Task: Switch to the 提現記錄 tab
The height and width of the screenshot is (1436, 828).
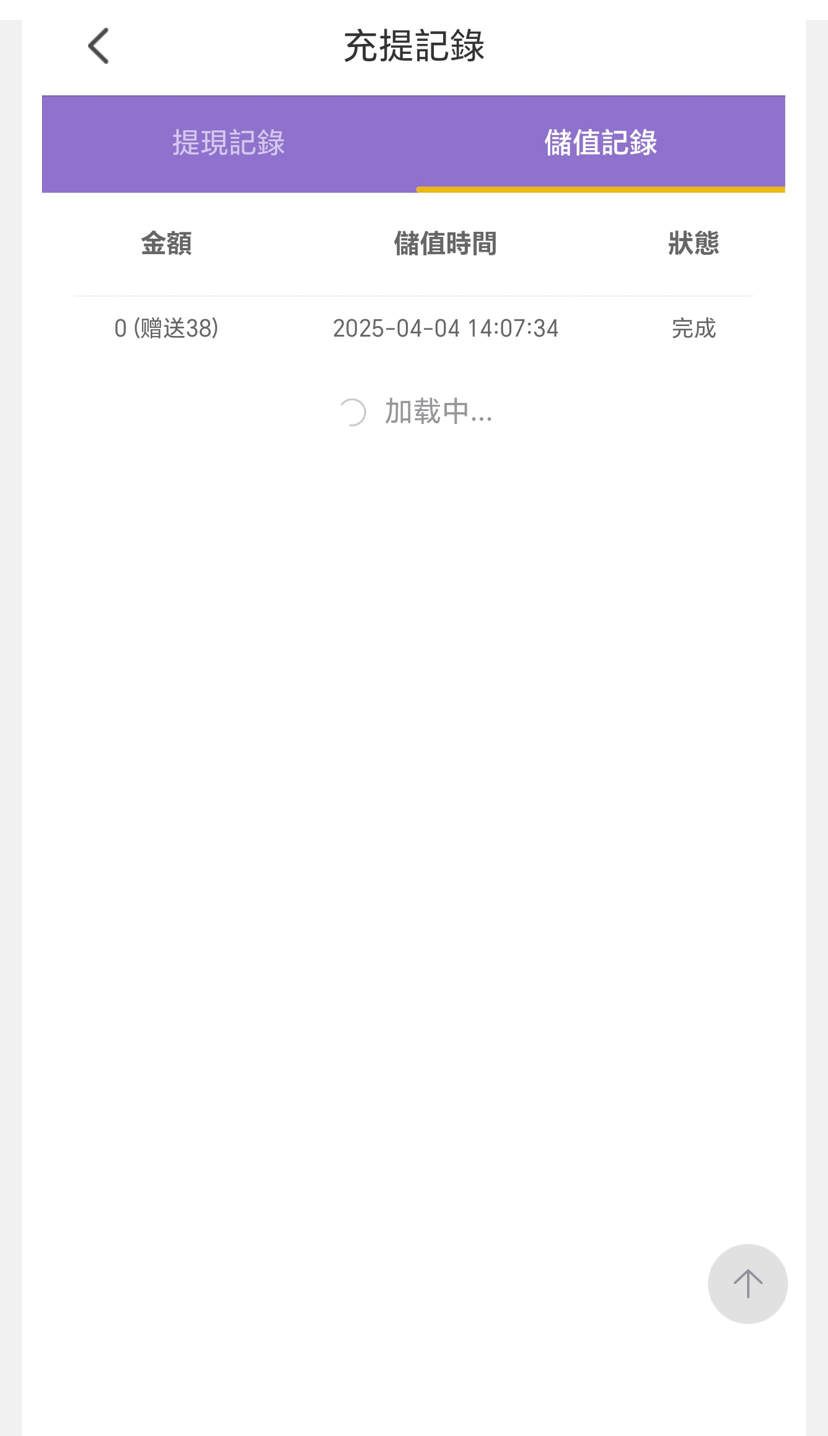Action: click(228, 143)
